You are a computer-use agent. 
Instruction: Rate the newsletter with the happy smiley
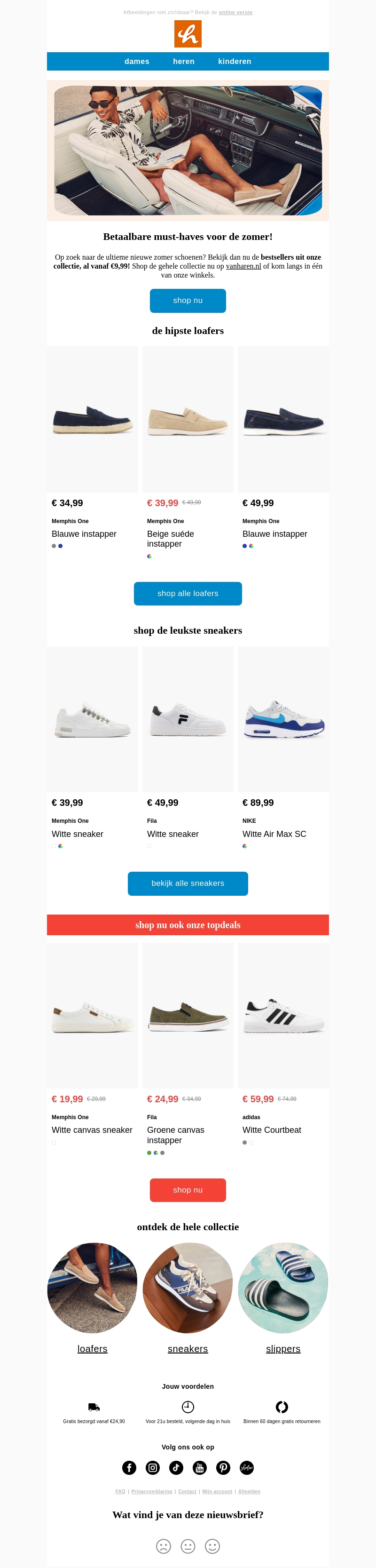(x=212, y=1546)
